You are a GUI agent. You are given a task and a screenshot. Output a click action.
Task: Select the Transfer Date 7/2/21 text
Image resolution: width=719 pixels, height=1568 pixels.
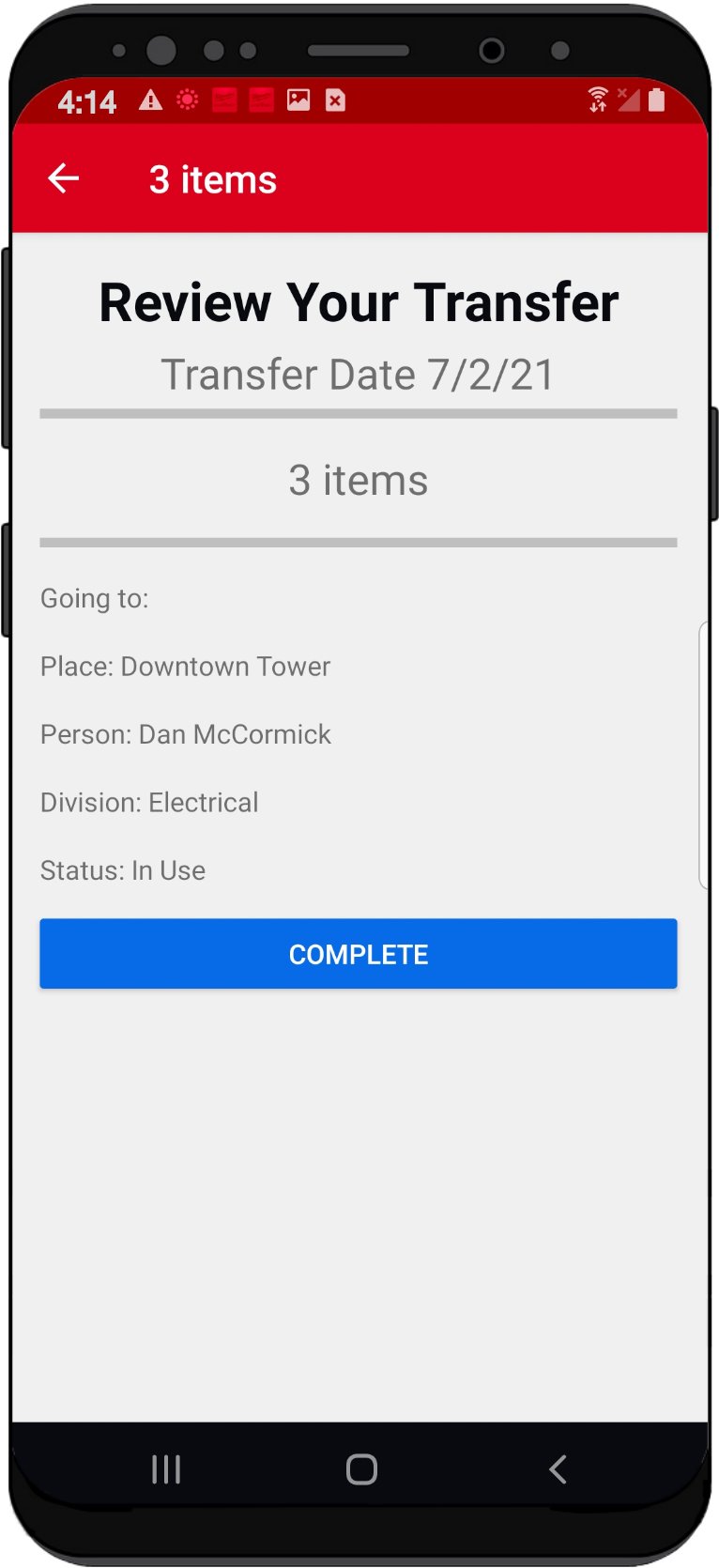click(x=359, y=374)
